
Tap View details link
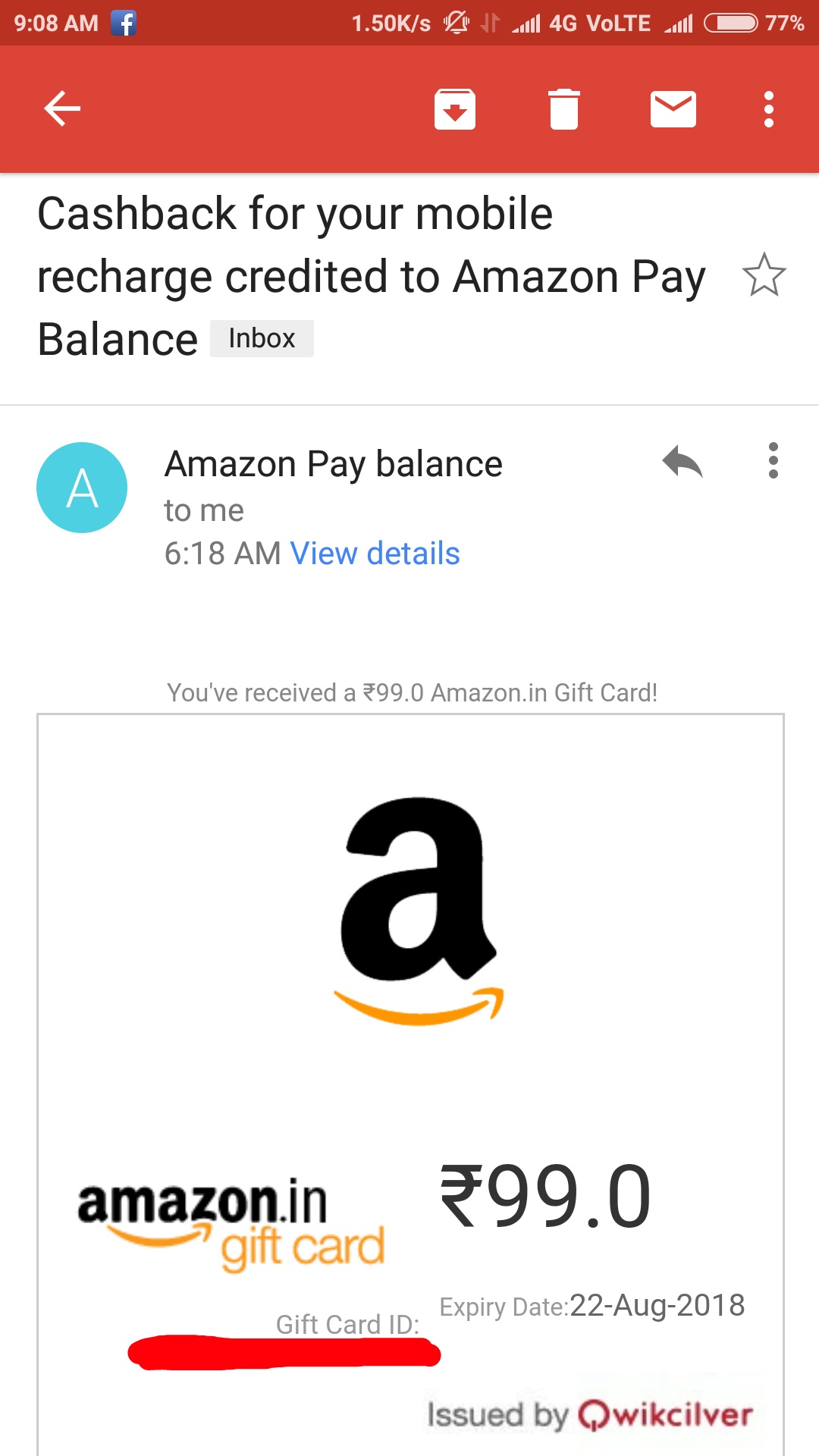(375, 554)
